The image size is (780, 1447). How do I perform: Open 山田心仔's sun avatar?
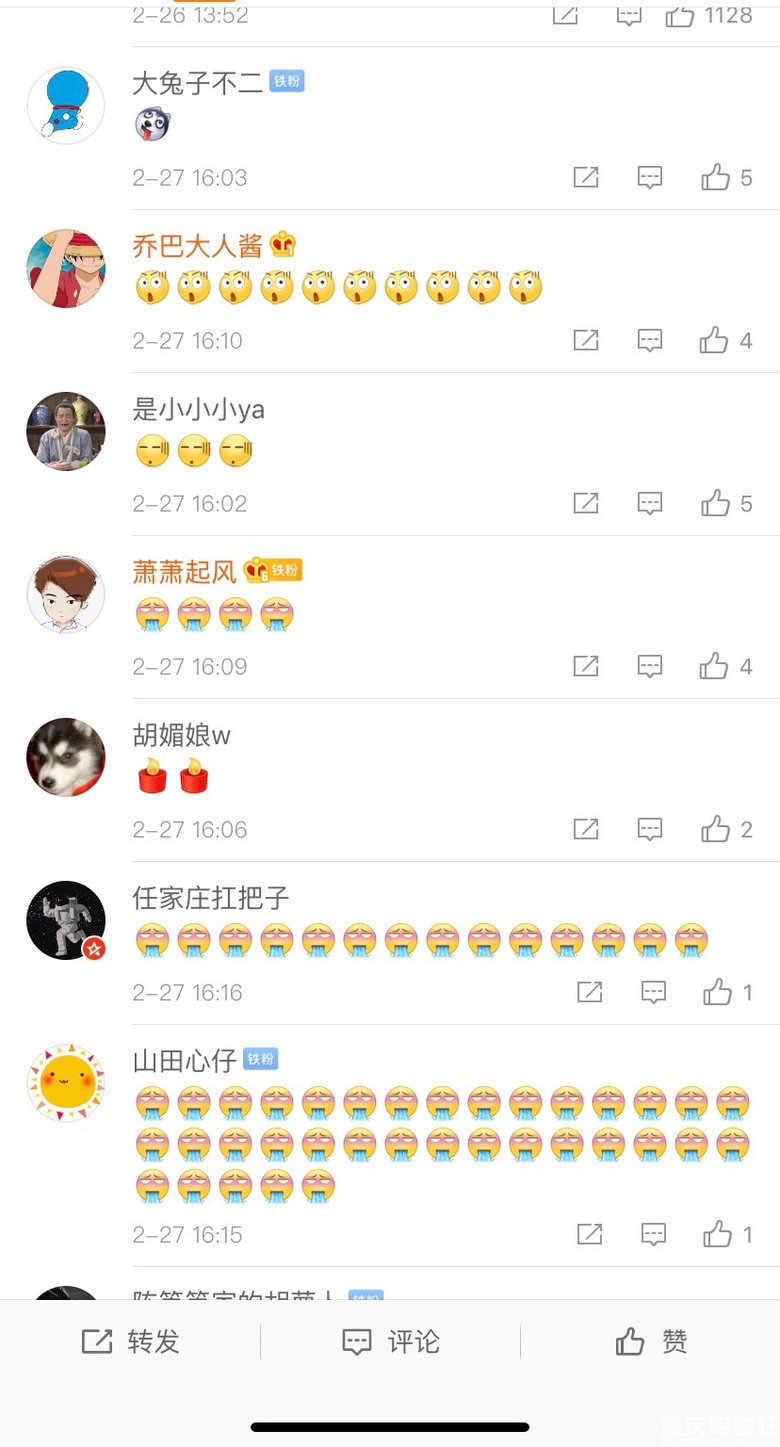coord(66,1083)
